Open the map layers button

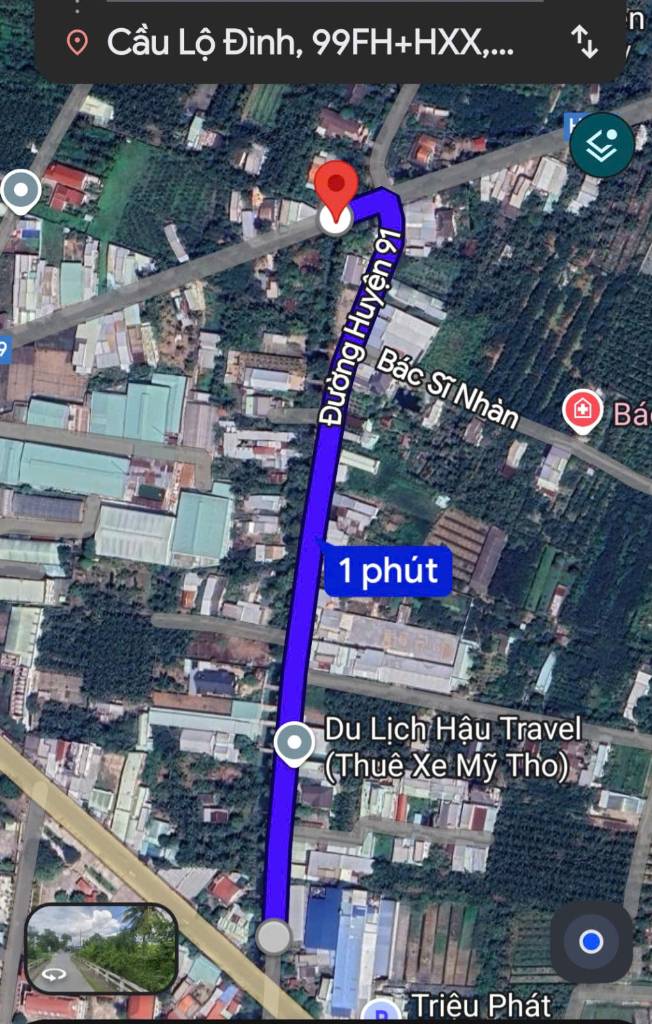pos(602,145)
